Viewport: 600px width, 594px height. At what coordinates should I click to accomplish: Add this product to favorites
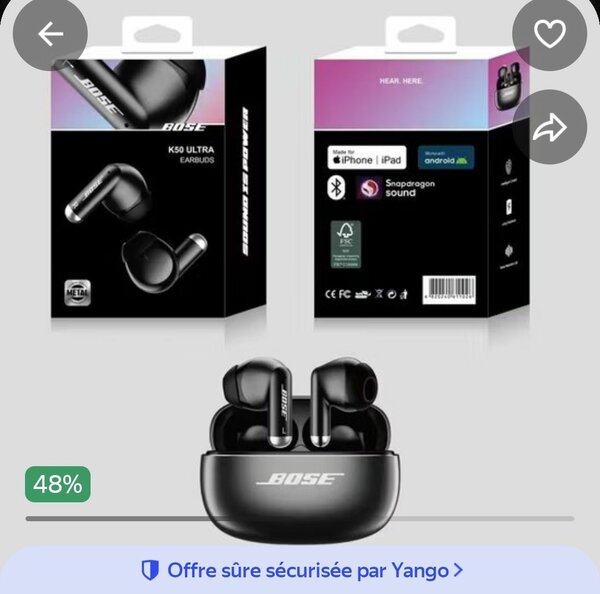(x=549, y=34)
